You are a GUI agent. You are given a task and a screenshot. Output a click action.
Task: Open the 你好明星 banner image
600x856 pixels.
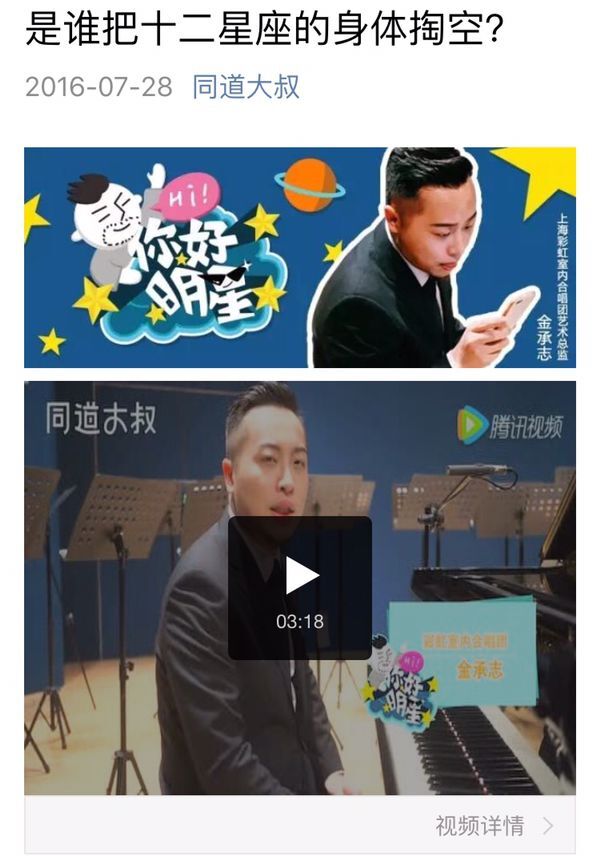[300, 257]
